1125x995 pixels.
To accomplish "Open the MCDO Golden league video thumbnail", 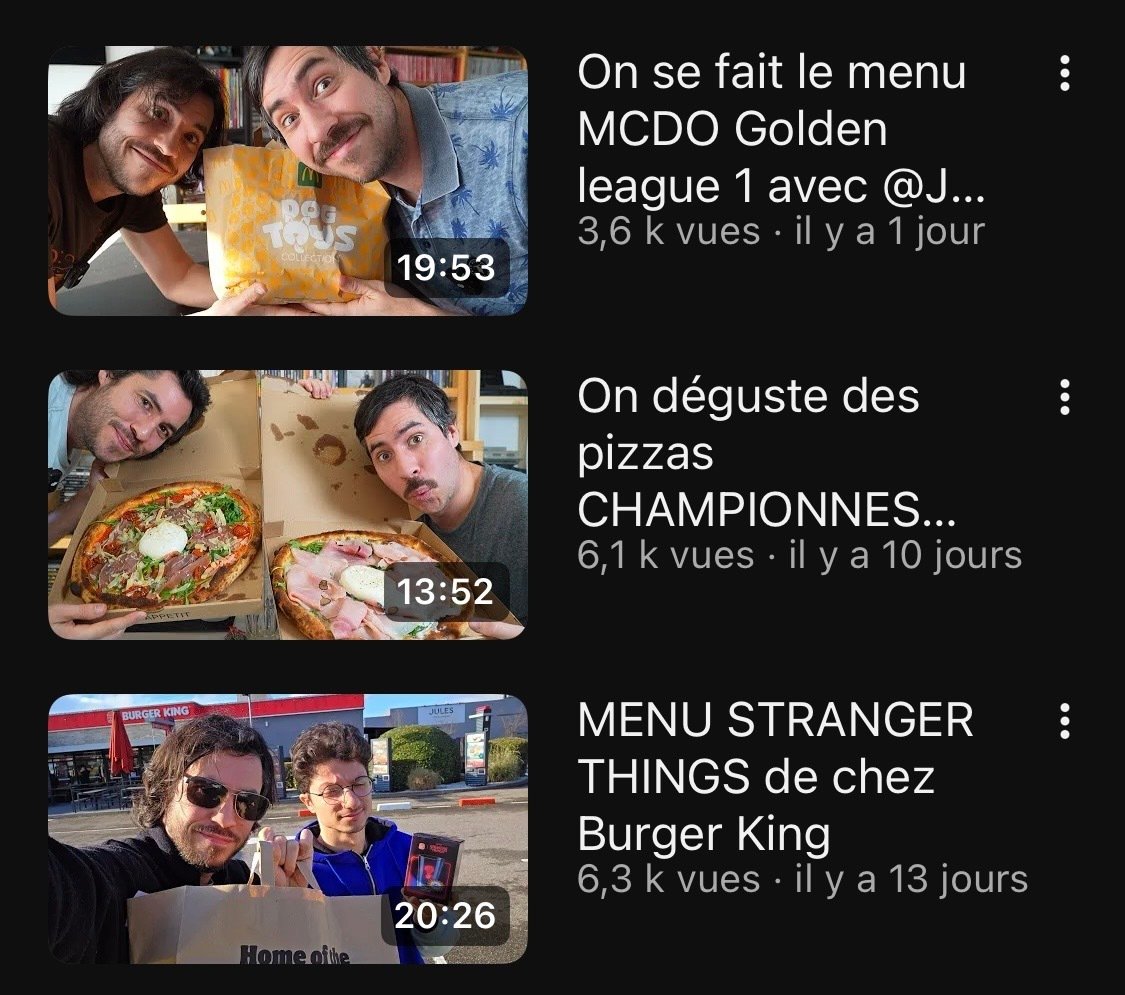I will 288,180.
